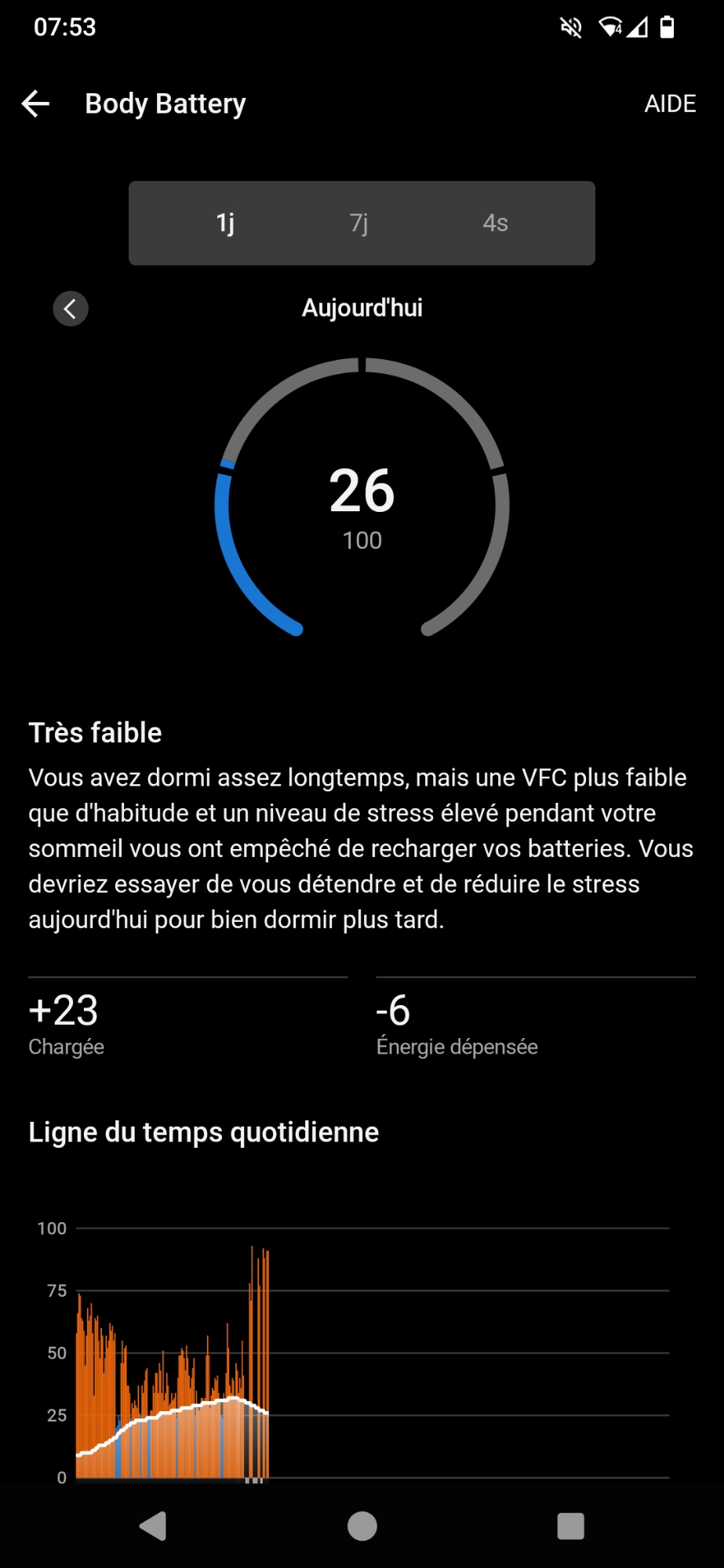The image size is (724, 1568).
Task: Open recent apps from navigation bar
Action: 570,1526
